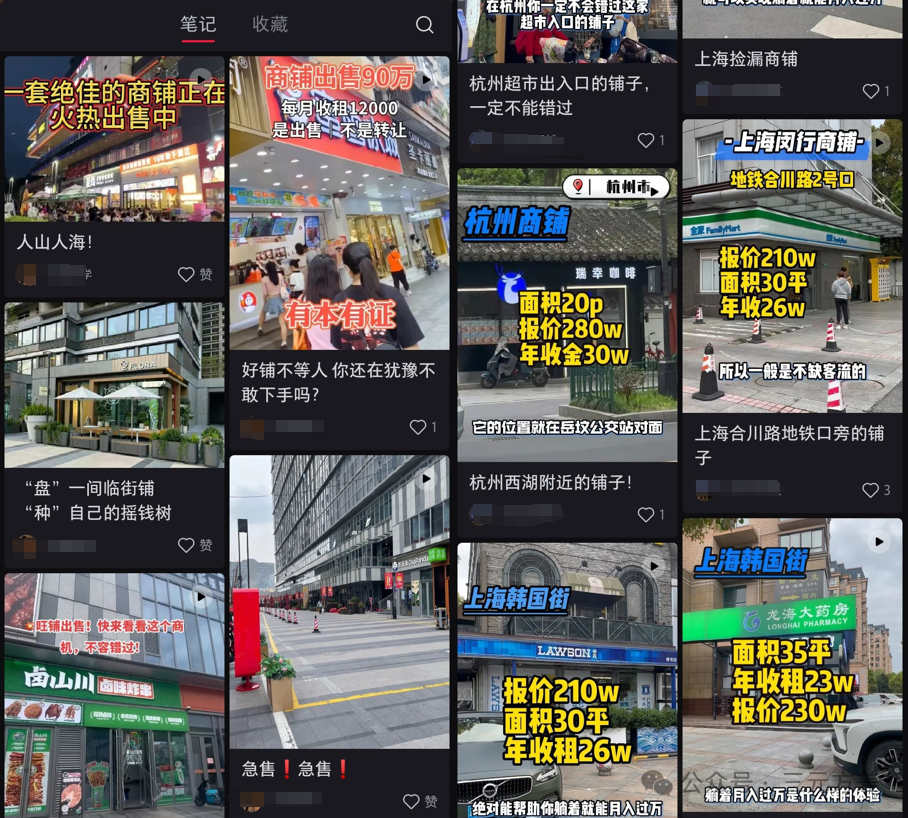
Task: Like the 杭州超市出入口的铺子 note
Action: pyautogui.click(x=646, y=140)
